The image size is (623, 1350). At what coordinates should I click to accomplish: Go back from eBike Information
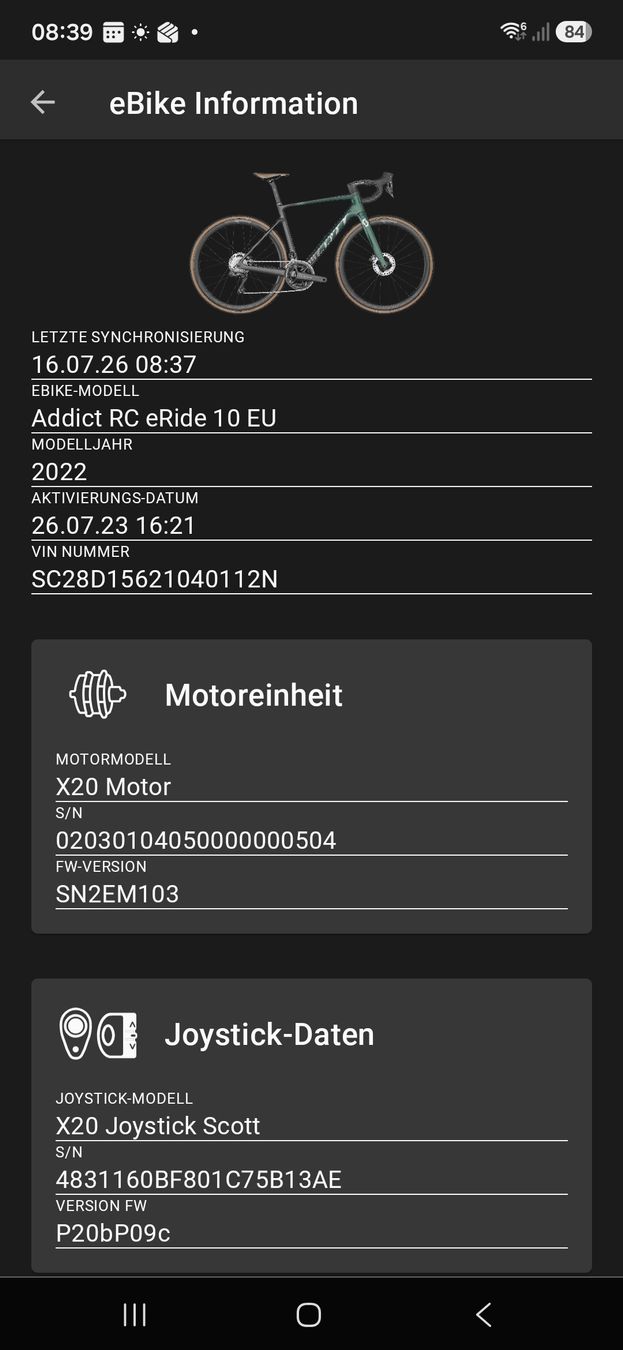point(42,102)
